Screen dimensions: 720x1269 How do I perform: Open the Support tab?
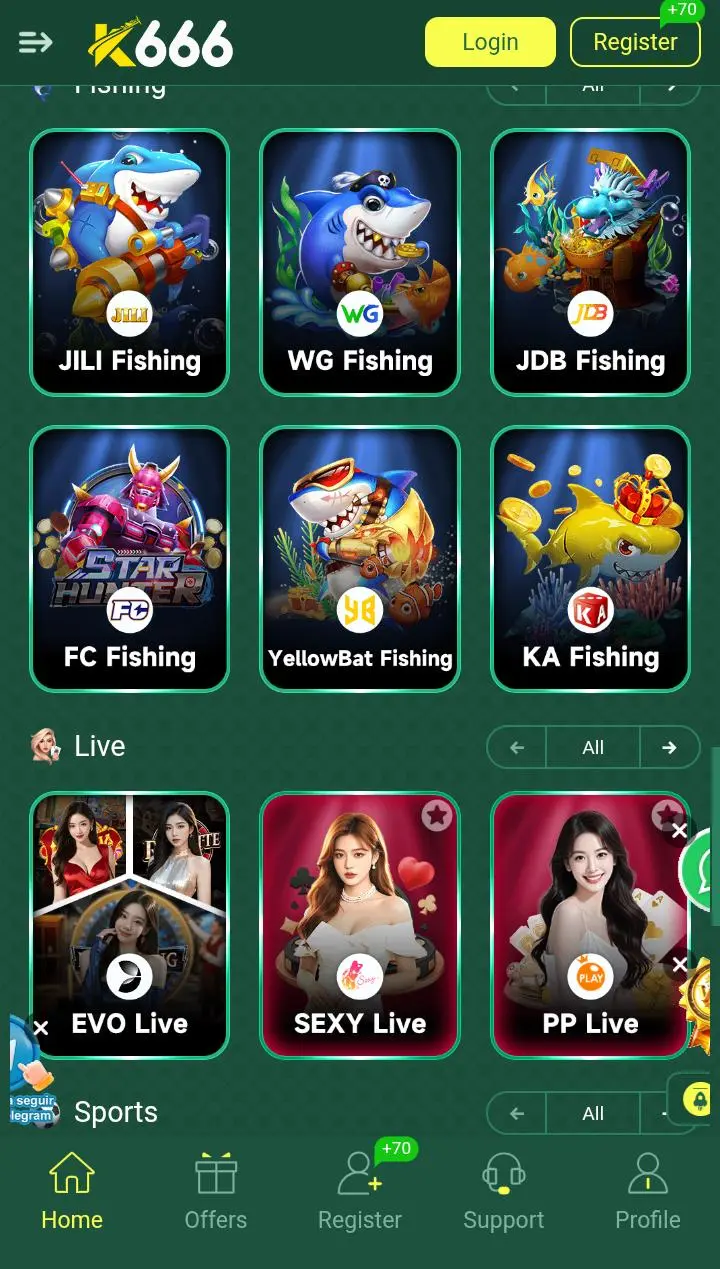(504, 1192)
